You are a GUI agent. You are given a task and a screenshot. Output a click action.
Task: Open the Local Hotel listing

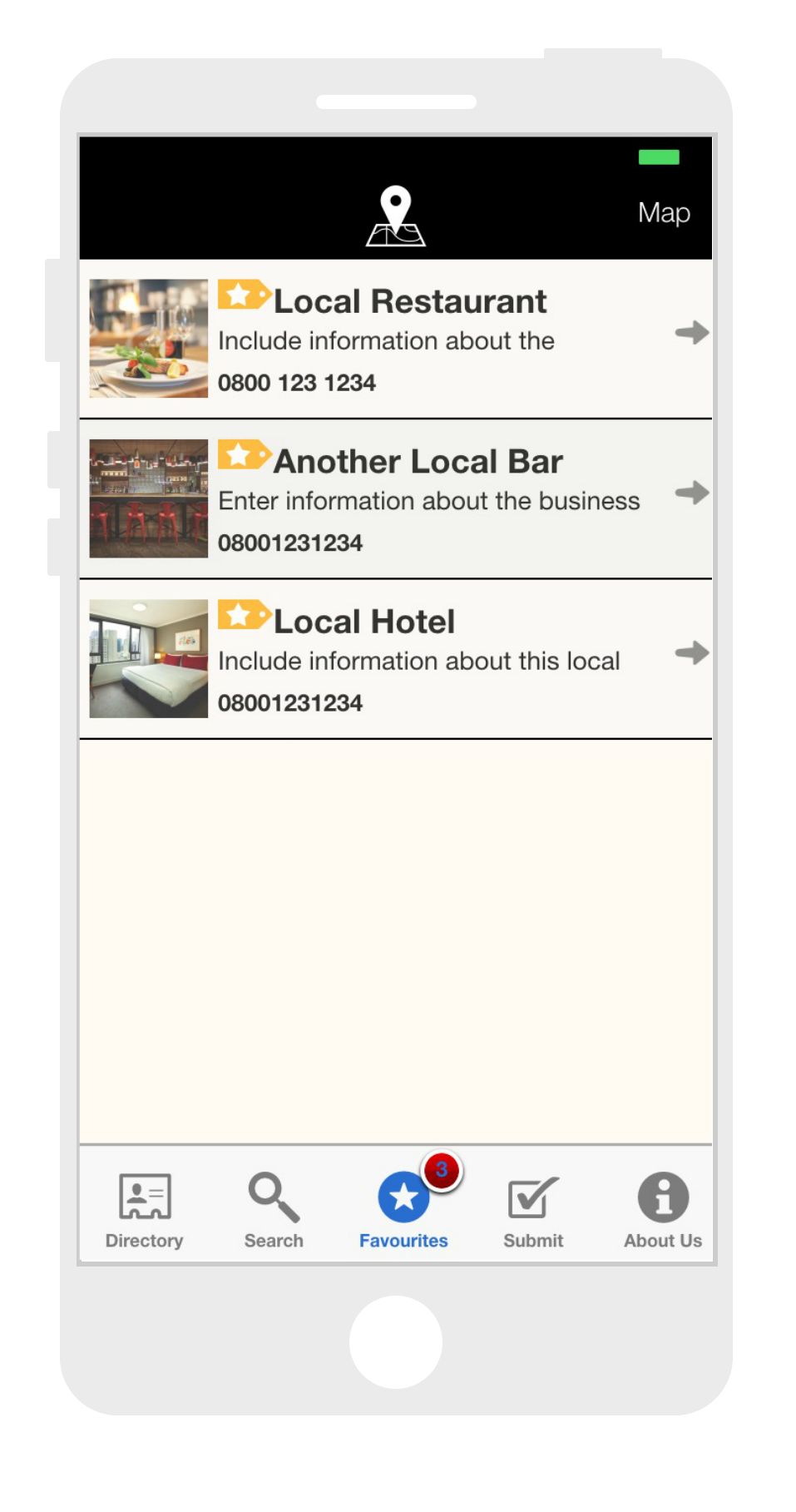click(x=364, y=622)
